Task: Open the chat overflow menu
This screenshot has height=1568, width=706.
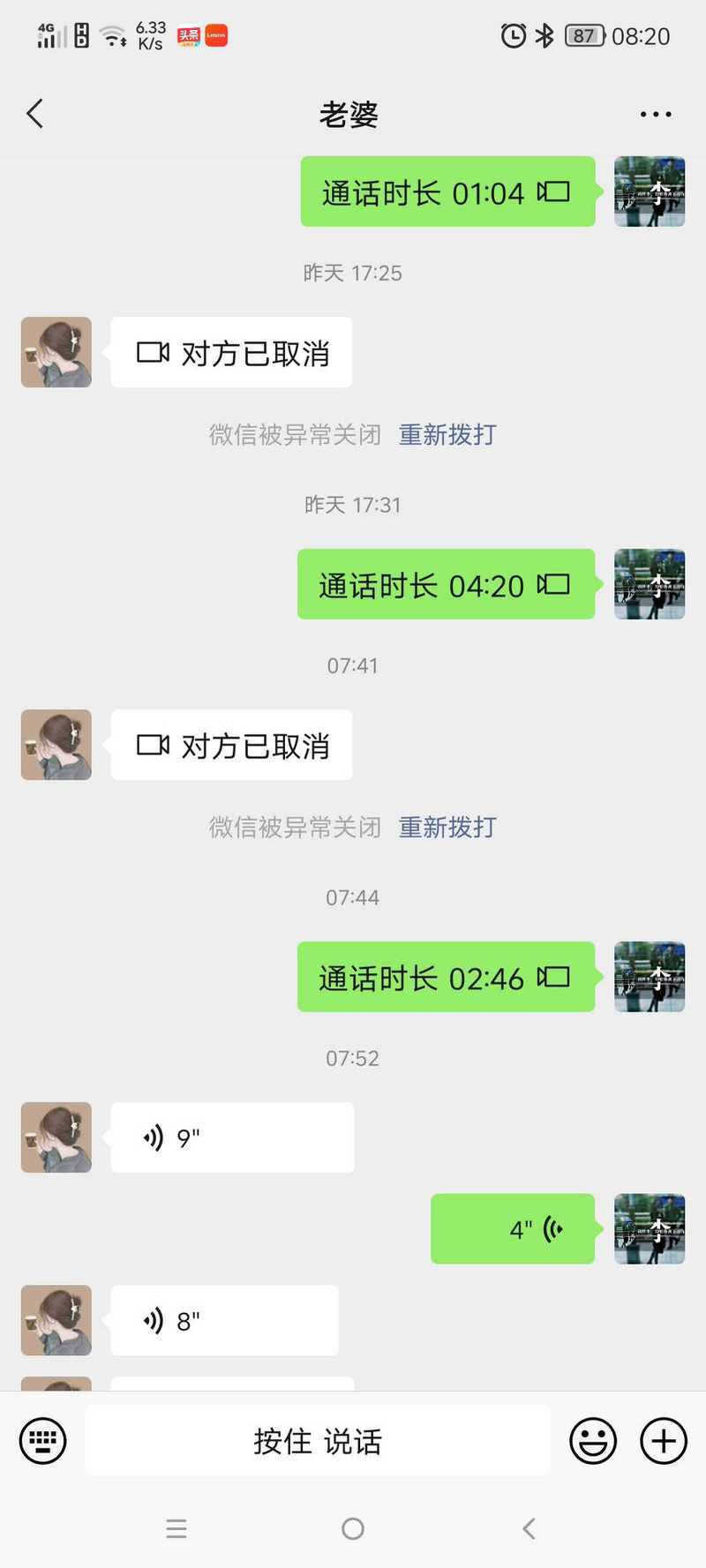Action: tap(655, 114)
